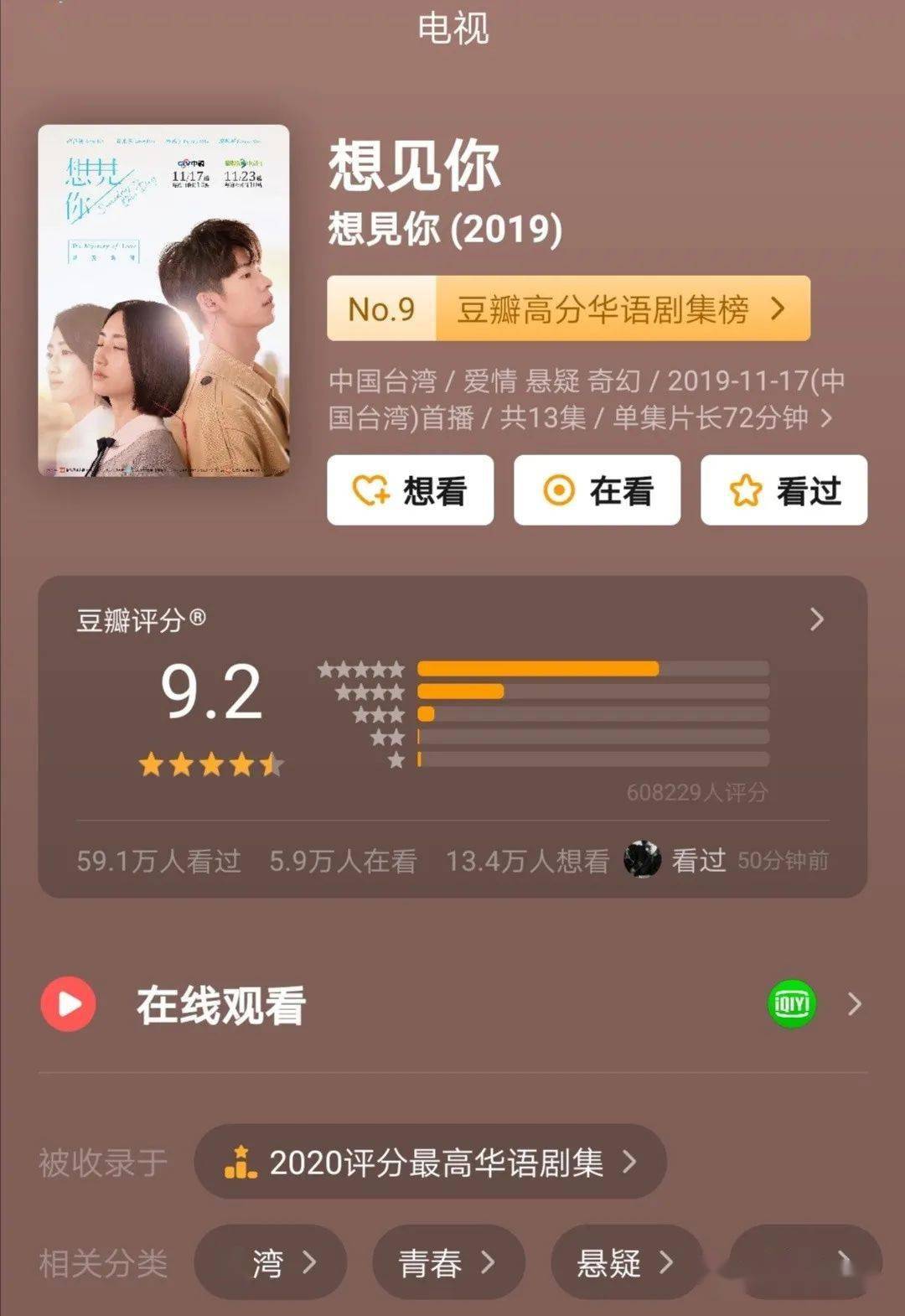
Task: Open the No.9 豆瓣高分华语剧集榜 ranking
Action: (568, 308)
